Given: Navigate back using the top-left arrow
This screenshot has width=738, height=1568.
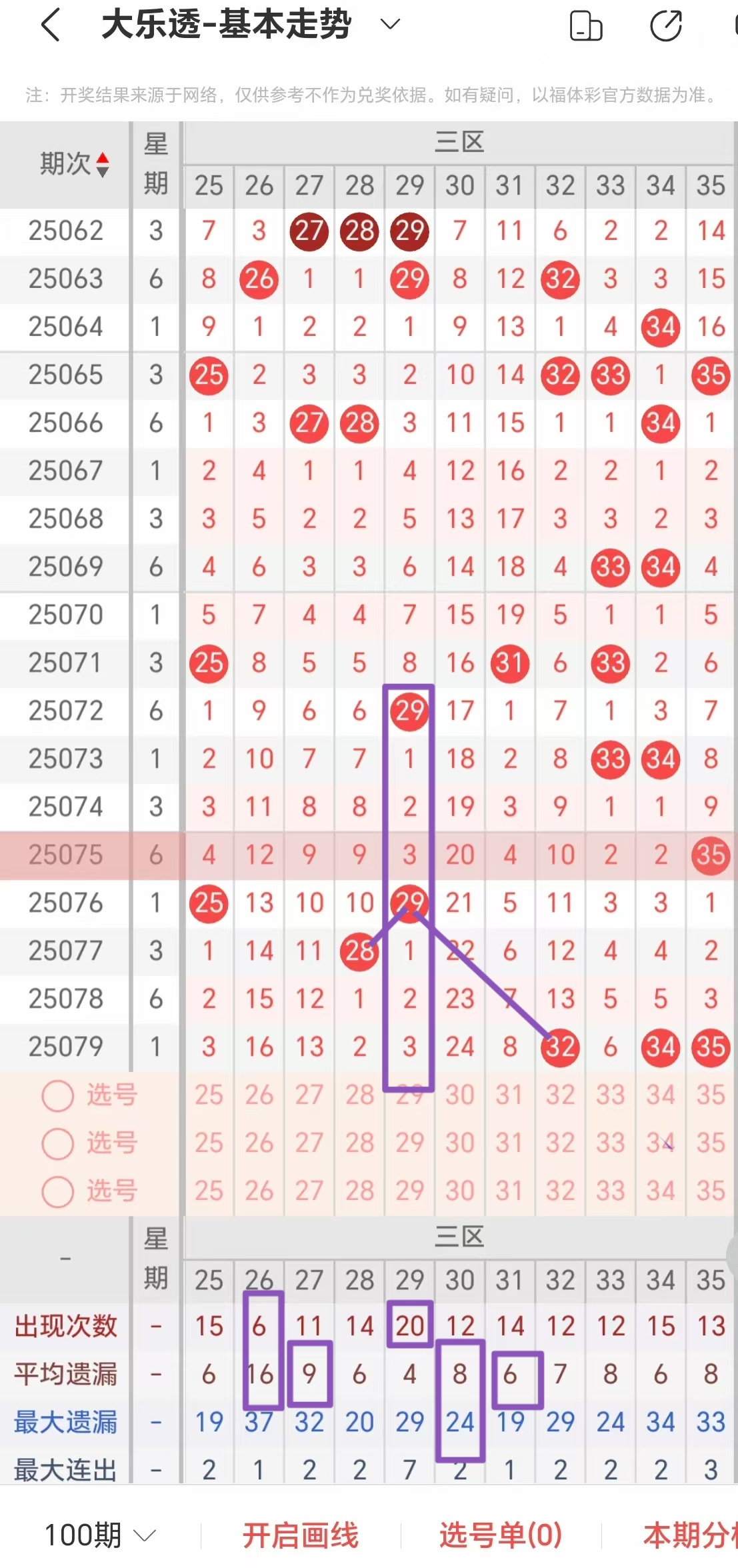Looking at the screenshot, I should (50, 25).
